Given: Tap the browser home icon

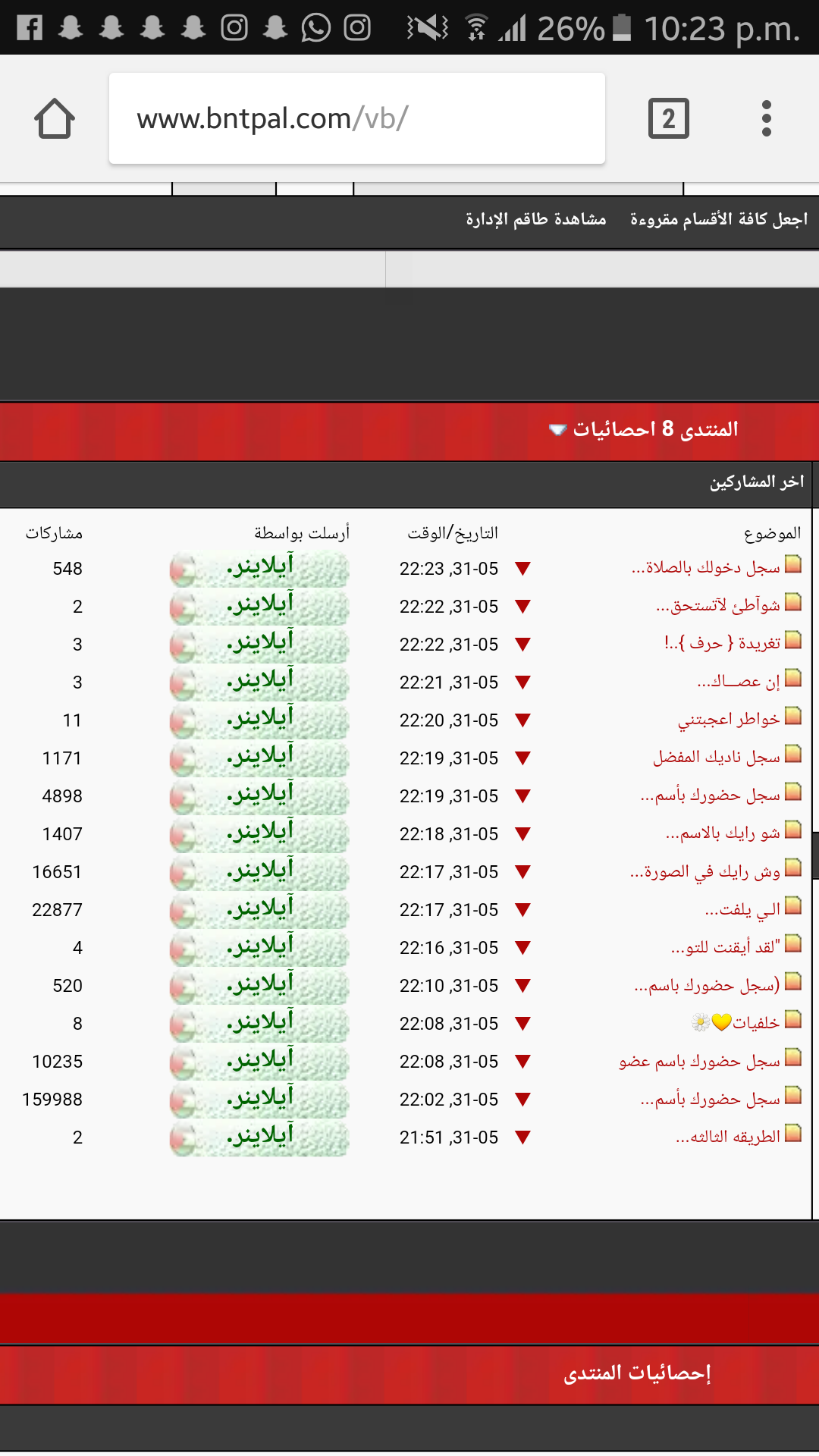Looking at the screenshot, I should (55, 118).
